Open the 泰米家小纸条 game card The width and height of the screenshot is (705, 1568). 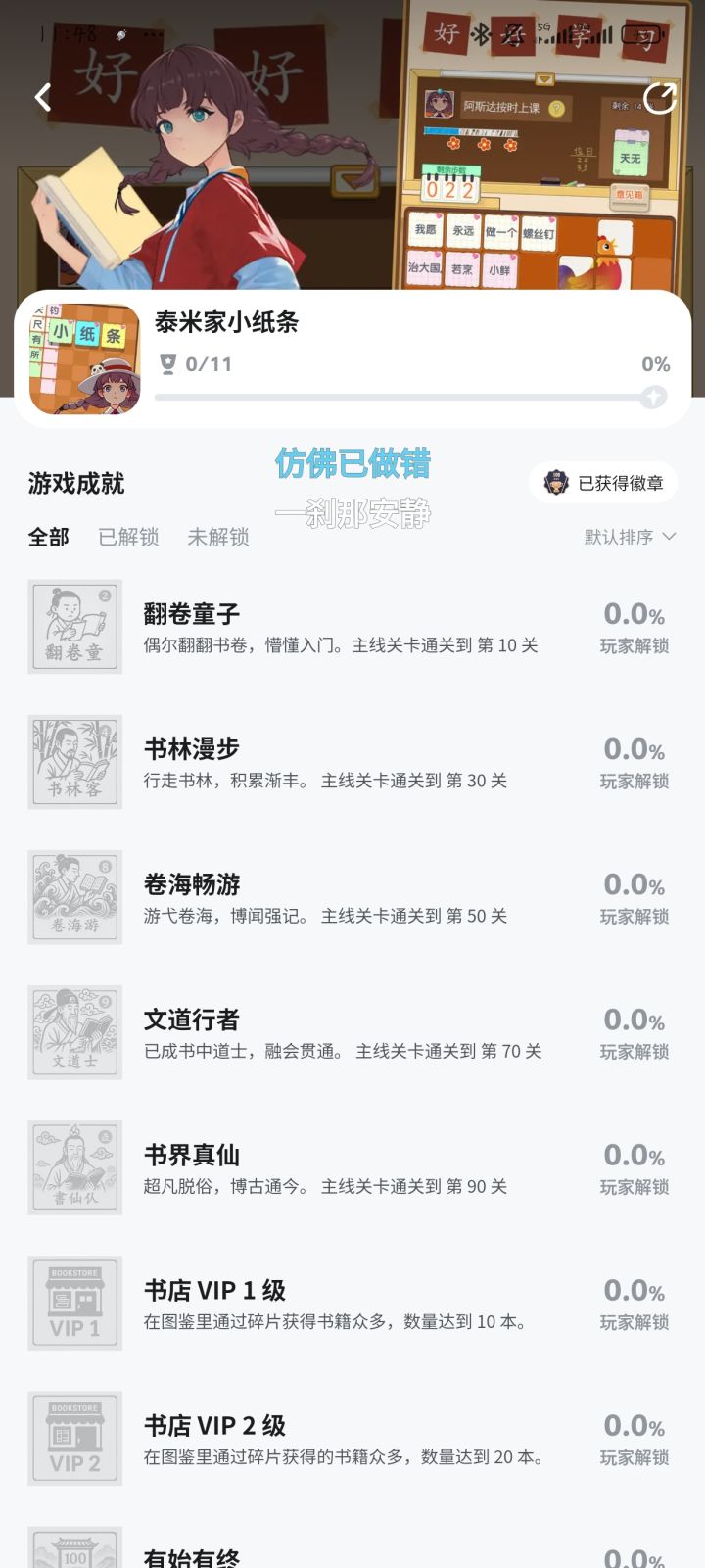point(352,358)
